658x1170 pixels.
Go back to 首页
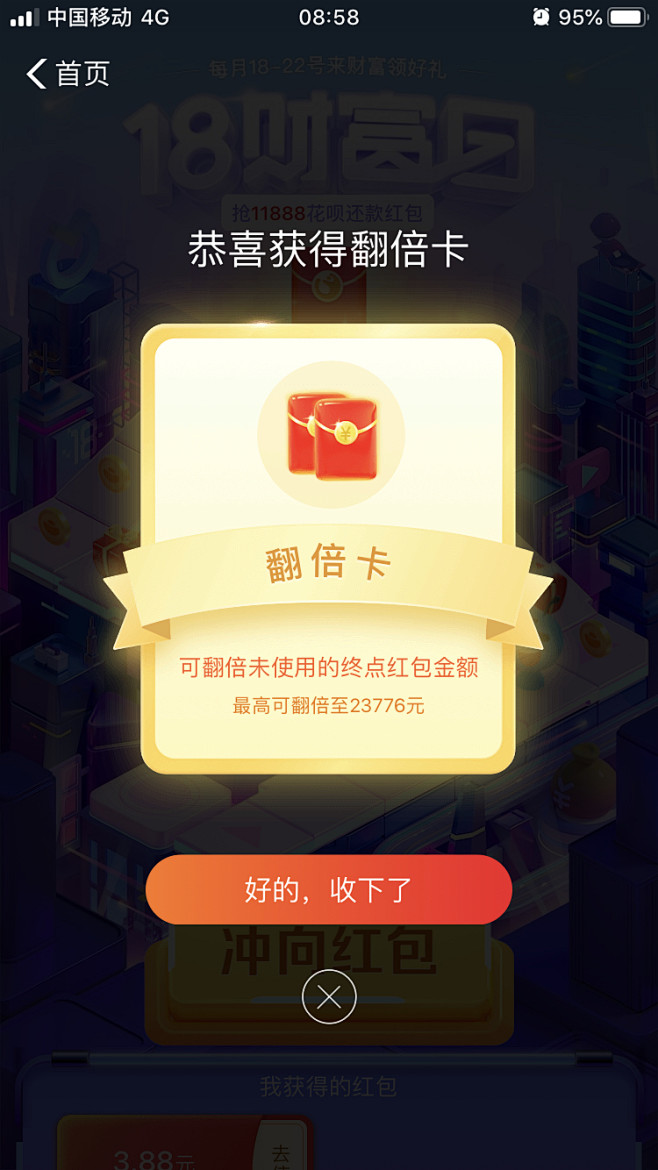coord(66,74)
